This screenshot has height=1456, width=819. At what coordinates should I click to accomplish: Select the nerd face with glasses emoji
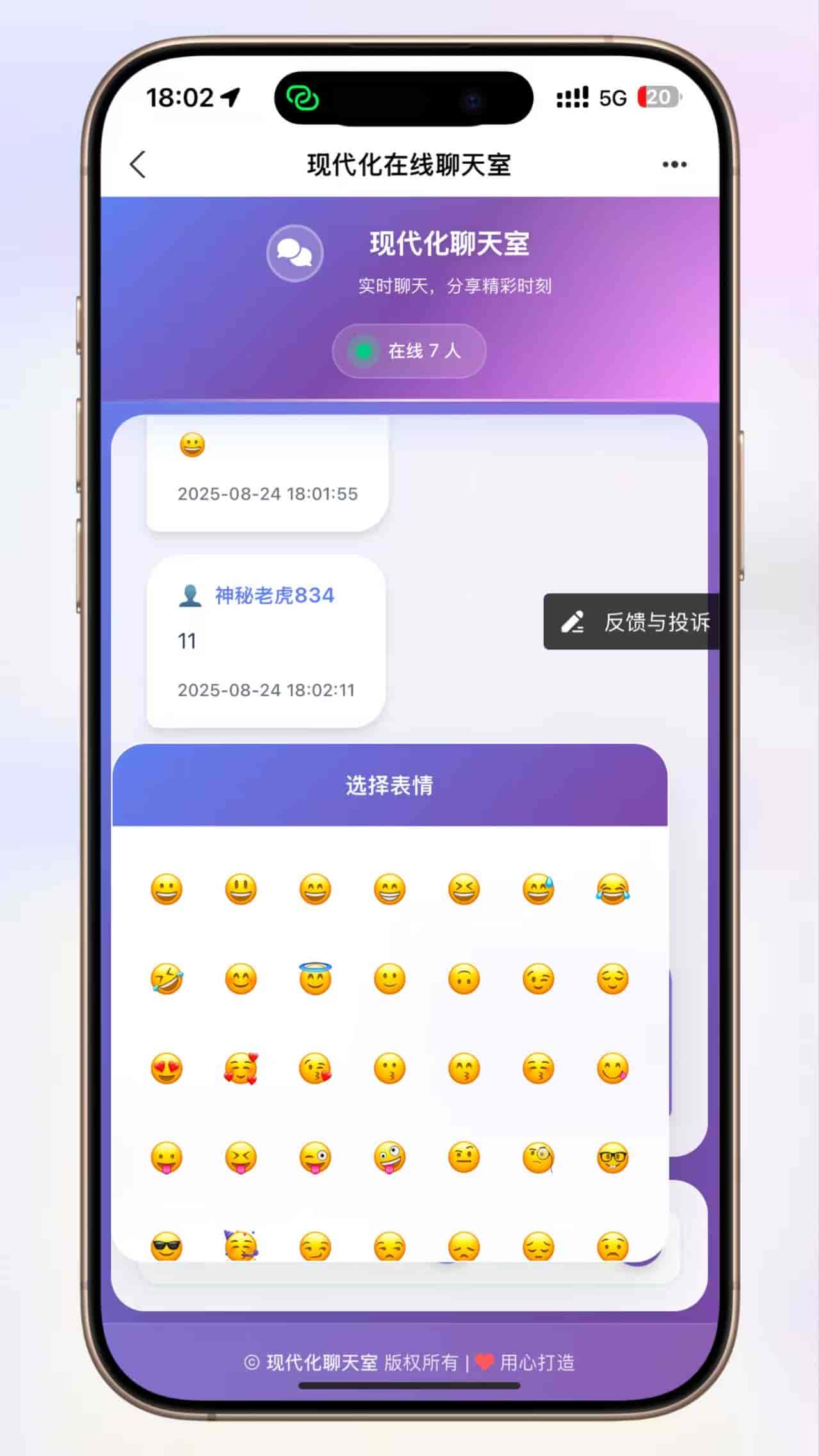[613, 1158]
